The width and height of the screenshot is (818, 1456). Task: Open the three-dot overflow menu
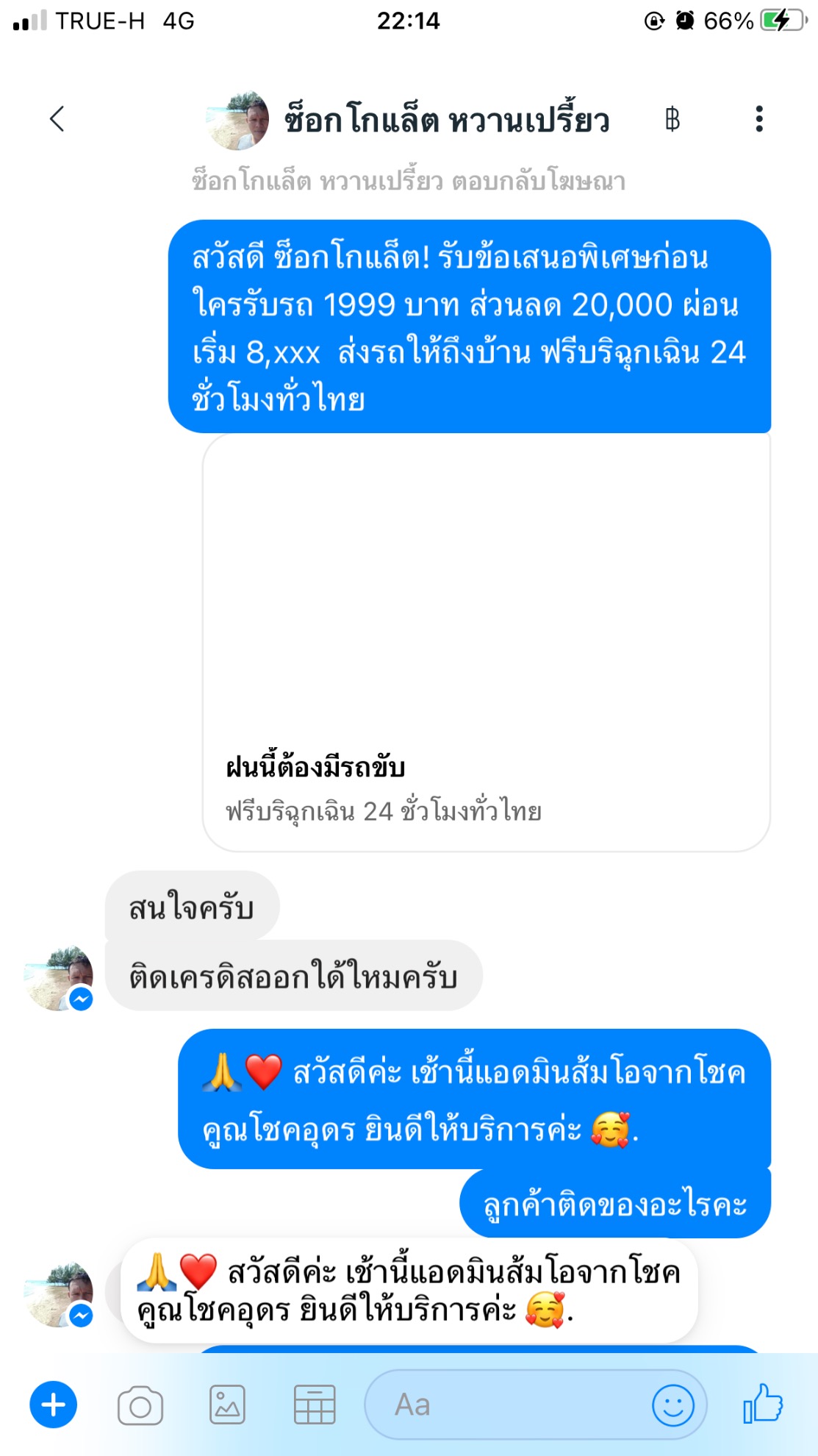tap(759, 119)
